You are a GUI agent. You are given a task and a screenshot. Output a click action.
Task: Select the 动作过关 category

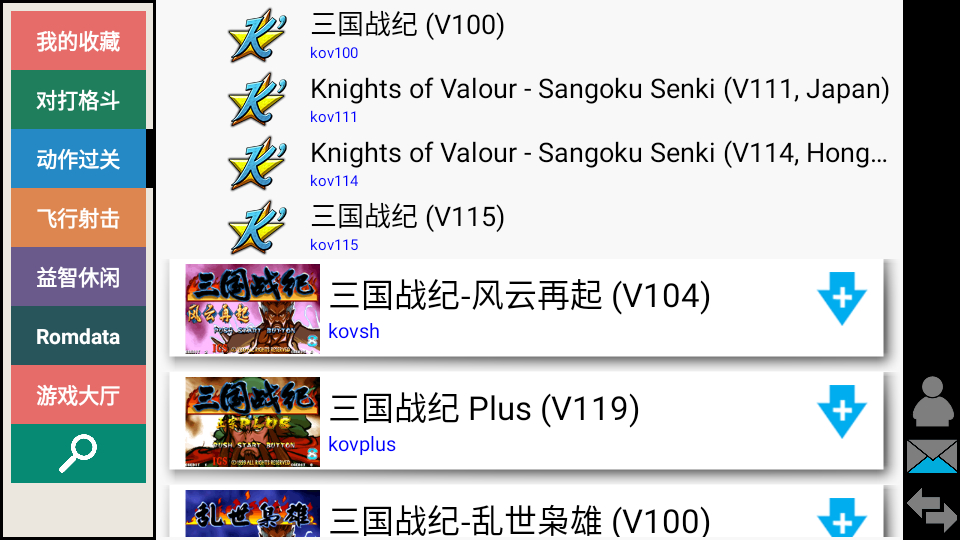coord(78,159)
